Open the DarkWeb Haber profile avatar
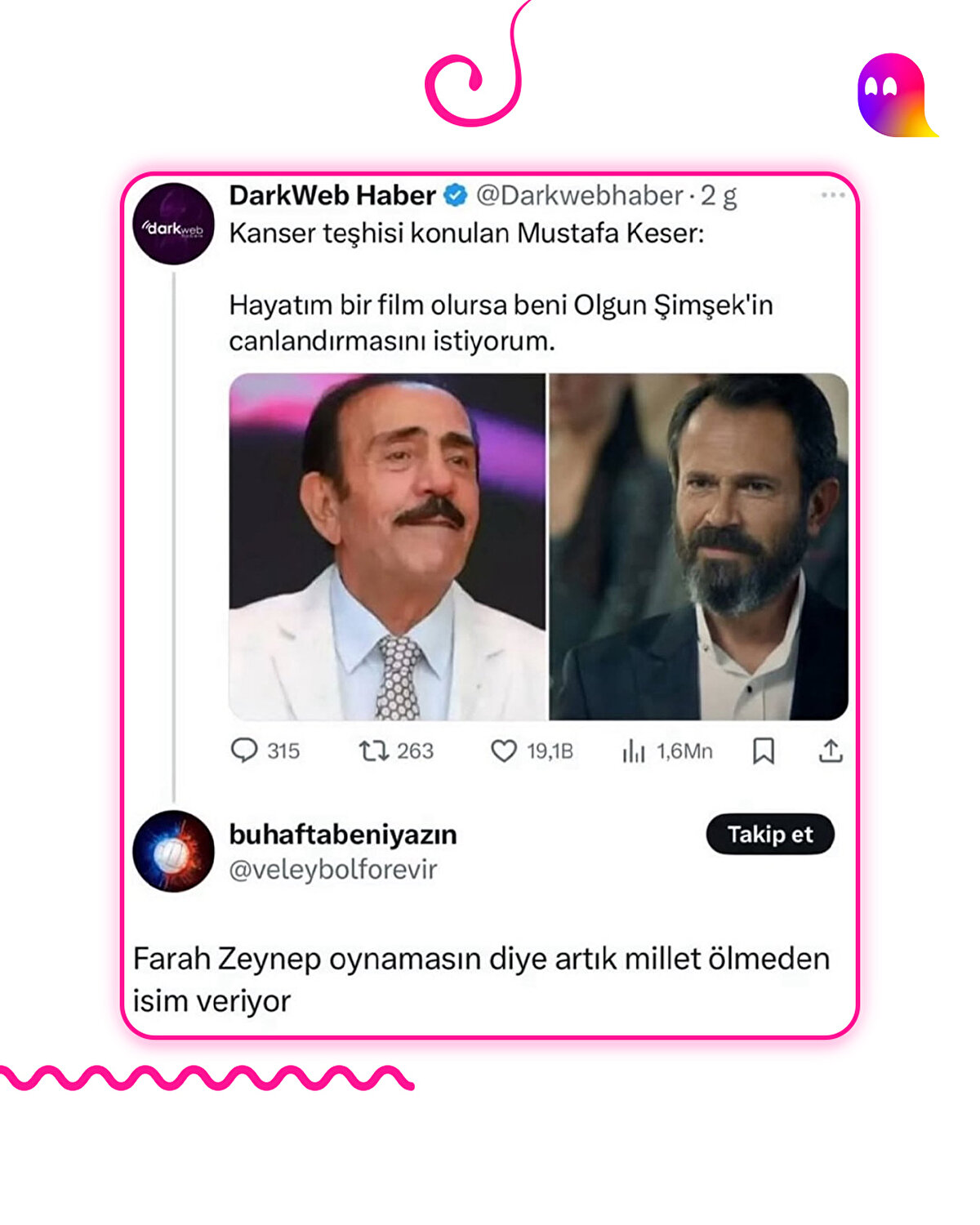This screenshot has width=980, height=1225. (173, 227)
